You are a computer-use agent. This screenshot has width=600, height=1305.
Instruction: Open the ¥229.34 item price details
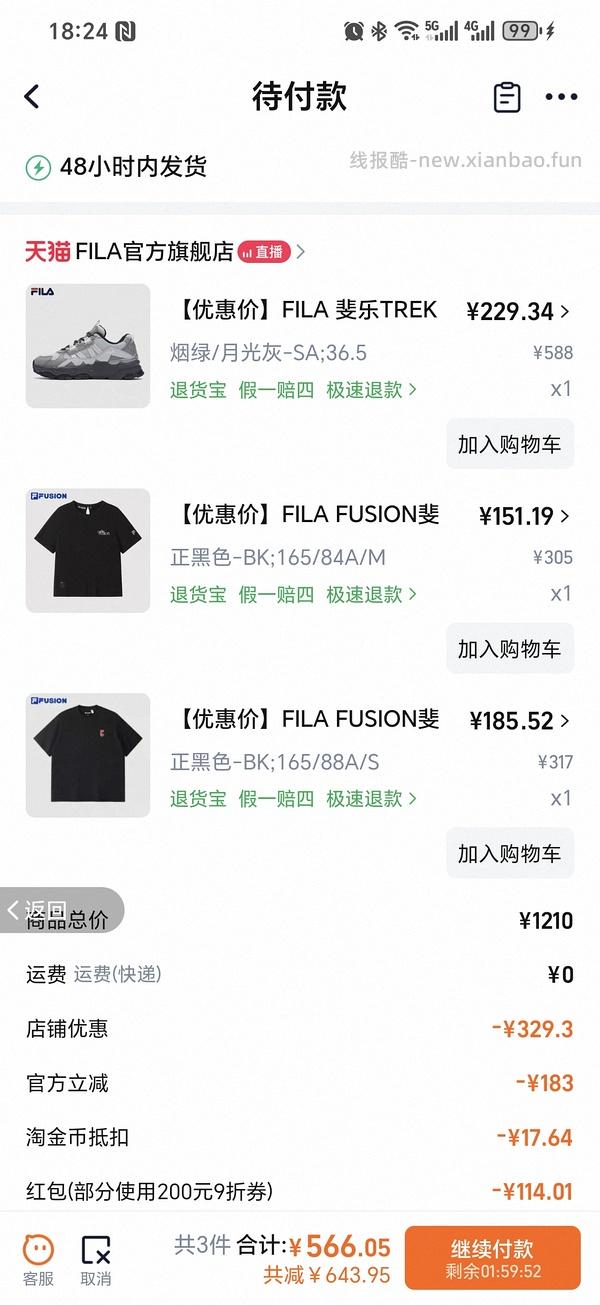(x=518, y=312)
